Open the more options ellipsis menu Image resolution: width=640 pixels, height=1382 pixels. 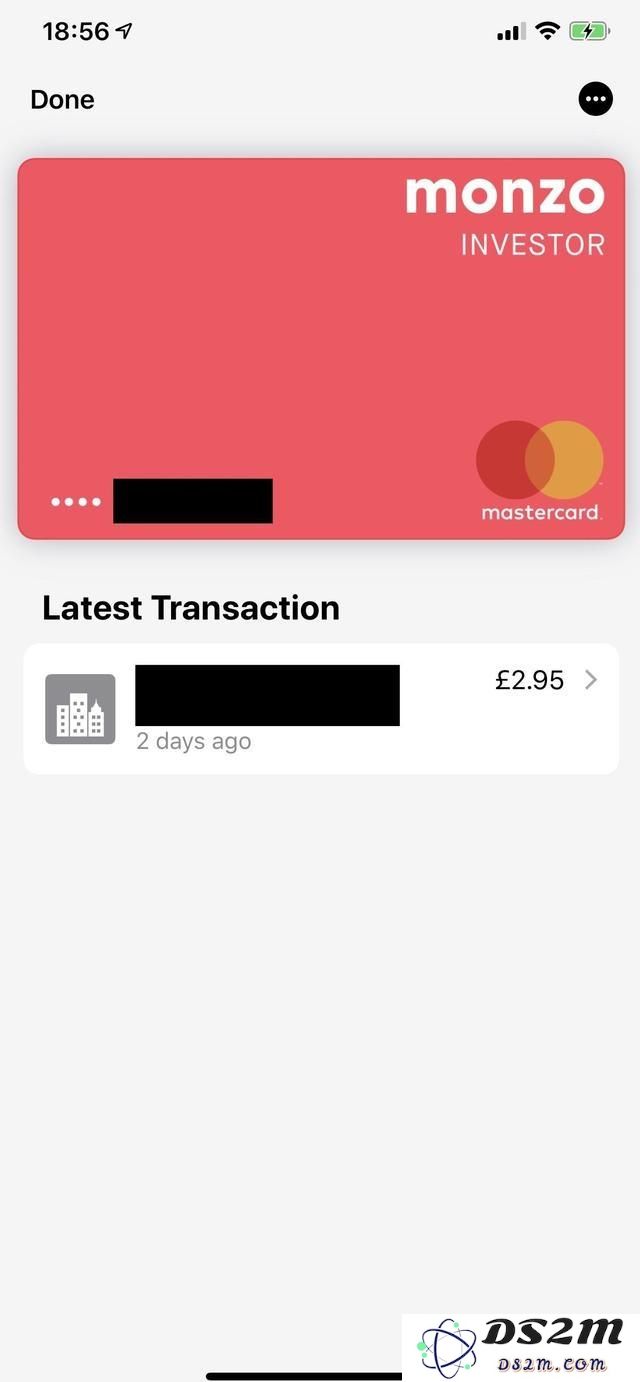[595, 99]
